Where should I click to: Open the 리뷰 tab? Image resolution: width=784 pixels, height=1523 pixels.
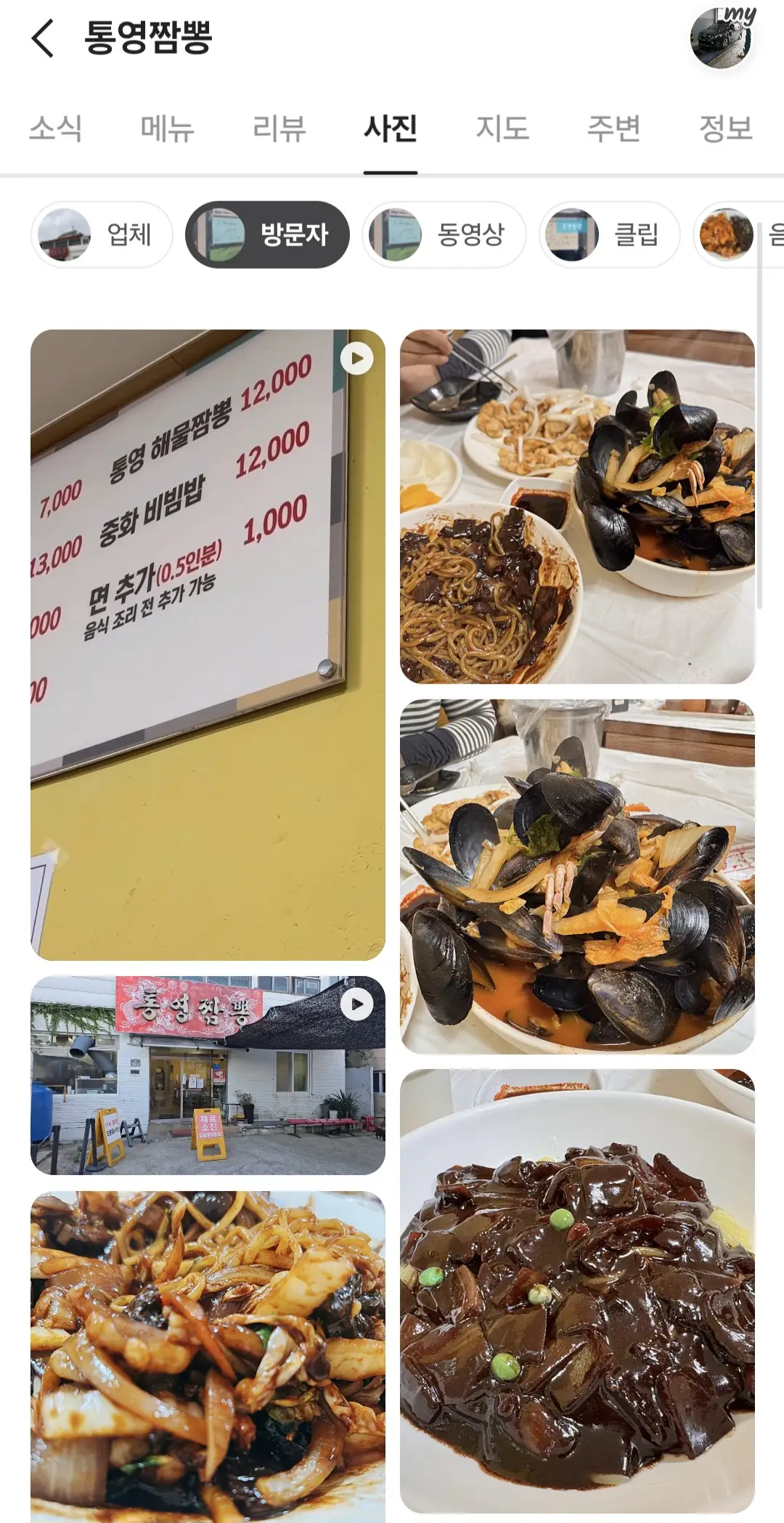tap(279, 129)
